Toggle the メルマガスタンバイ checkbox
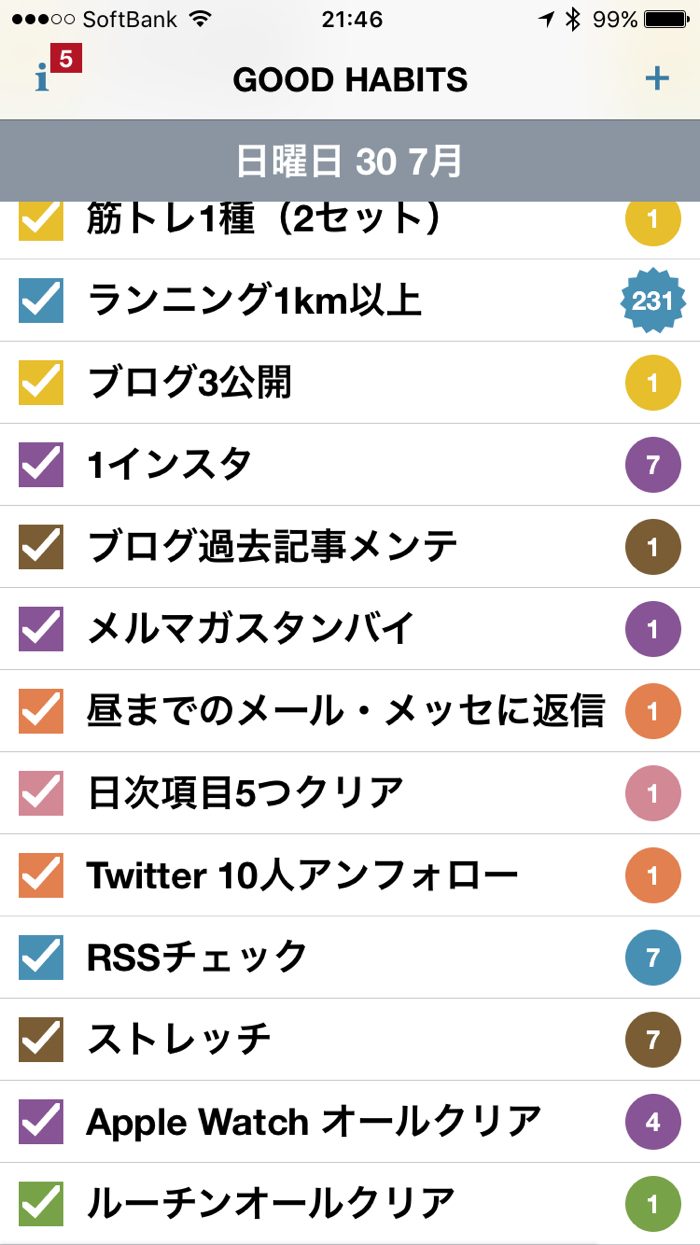 (x=41, y=628)
